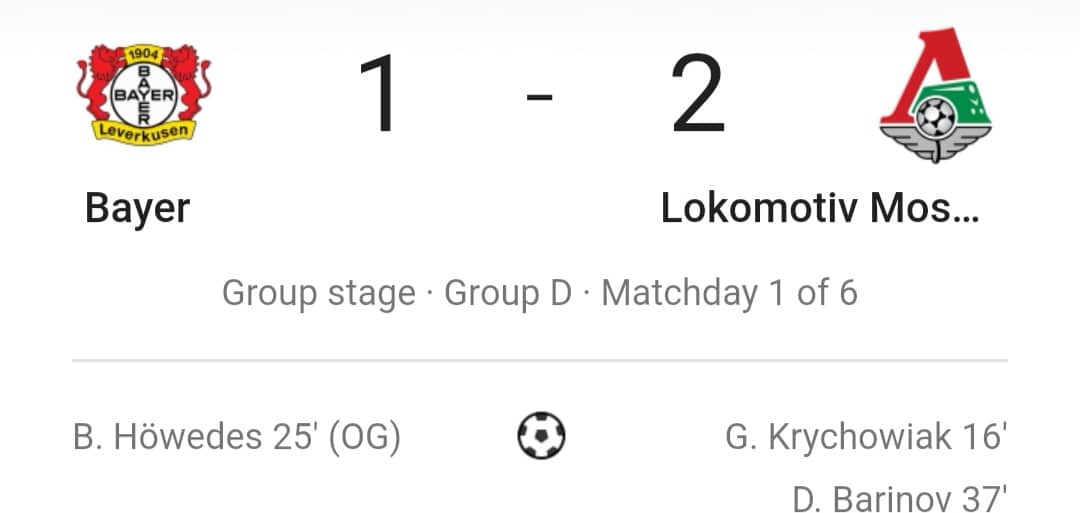Open the Lokomotiv Moscow team page
Viewport: 1080px width, 513px height.
pos(935,97)
